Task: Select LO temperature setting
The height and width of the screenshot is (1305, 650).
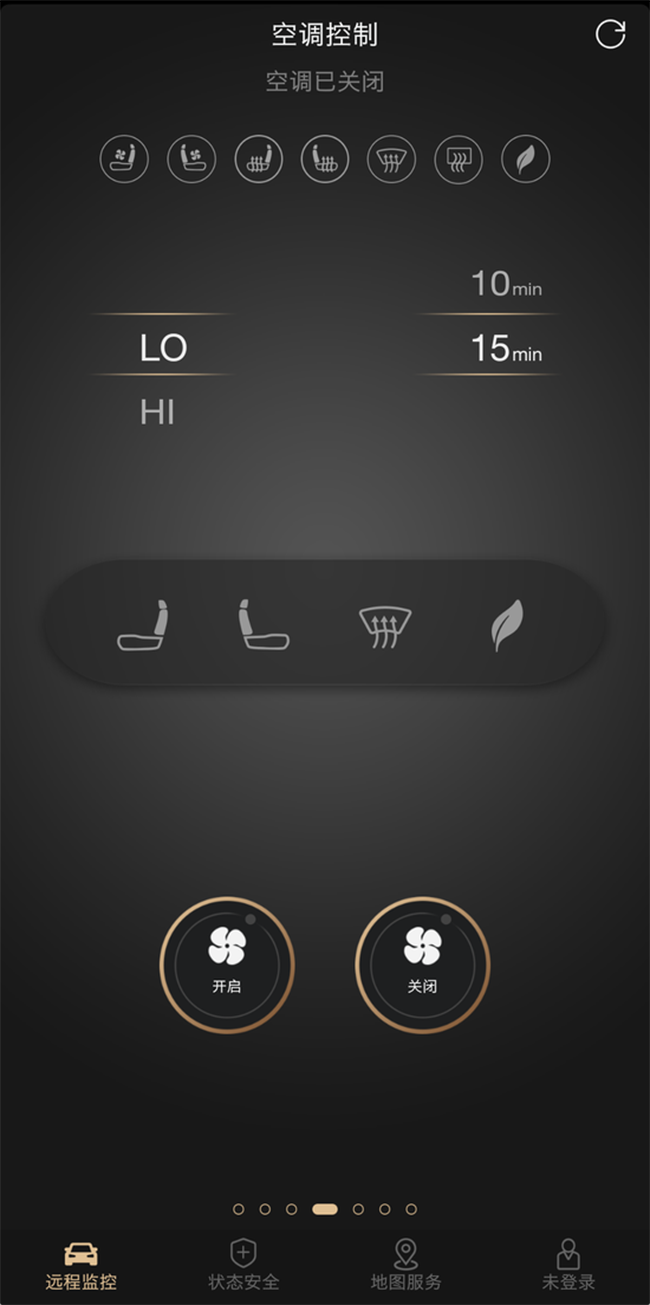Action: (163, 347)
